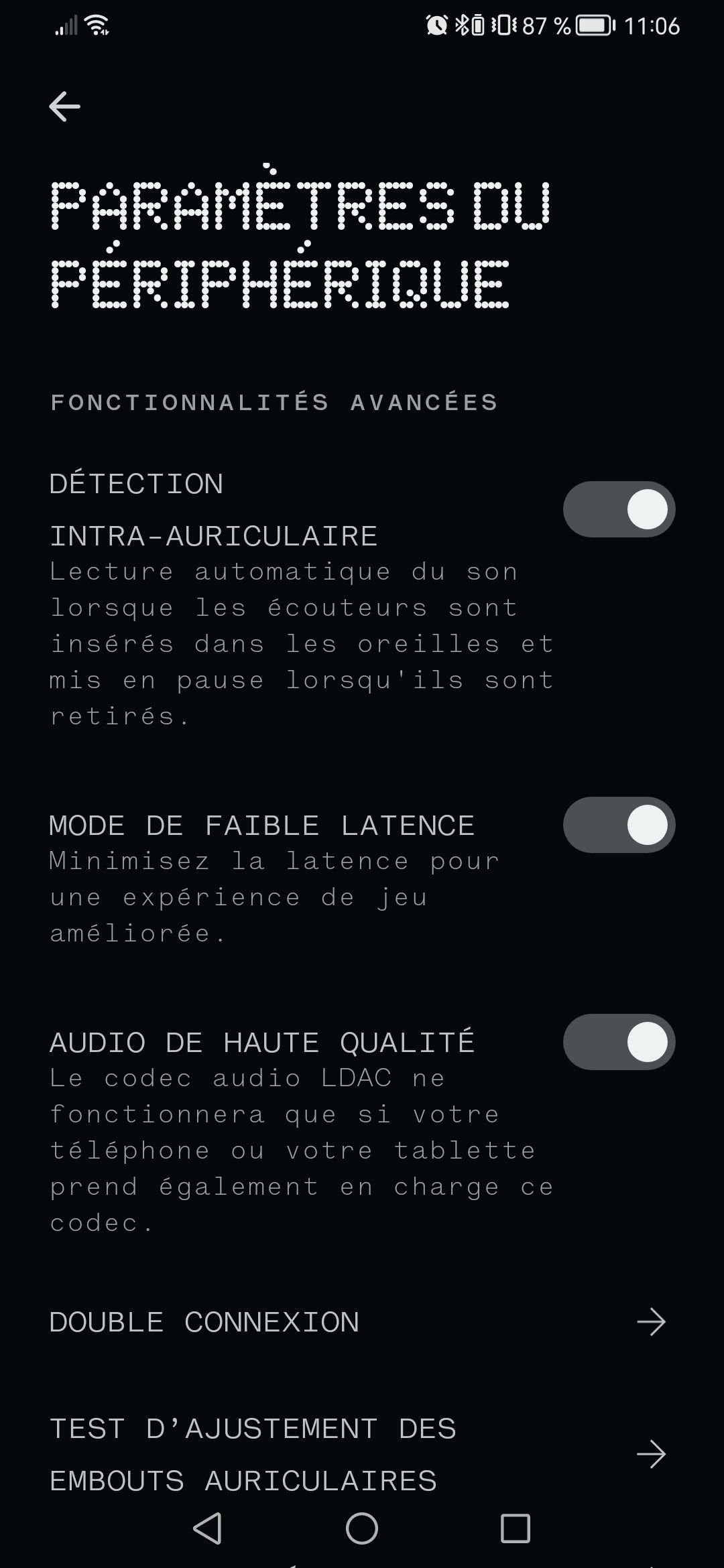Image resolution: width=724 pixels, height=1568 pixels.
Task: Open Test d'ajustement des embouts auriculaires
Action: pyautogui.click(x=362, y=1454)
